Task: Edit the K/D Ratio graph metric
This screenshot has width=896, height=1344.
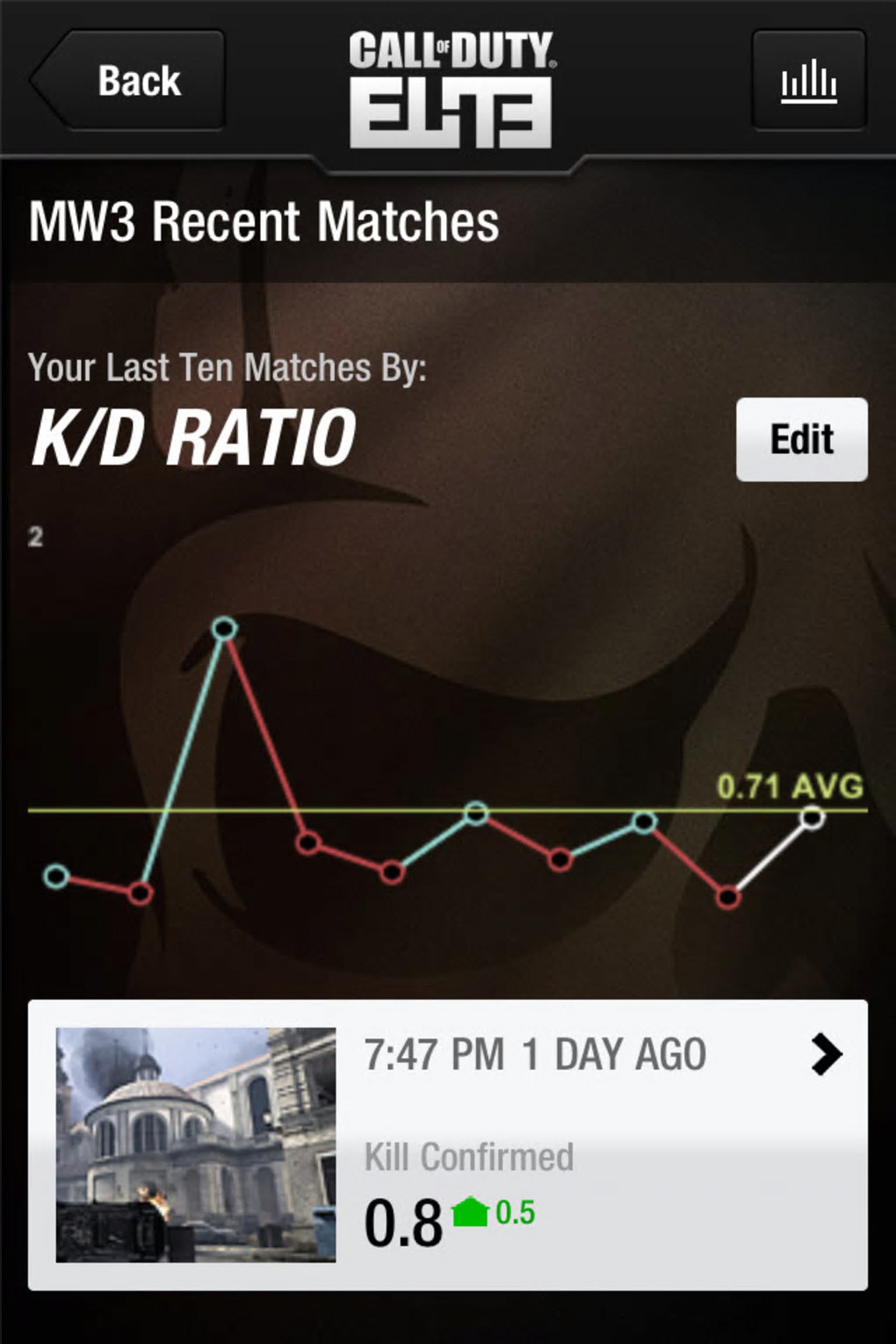Action: pos(801,439)
